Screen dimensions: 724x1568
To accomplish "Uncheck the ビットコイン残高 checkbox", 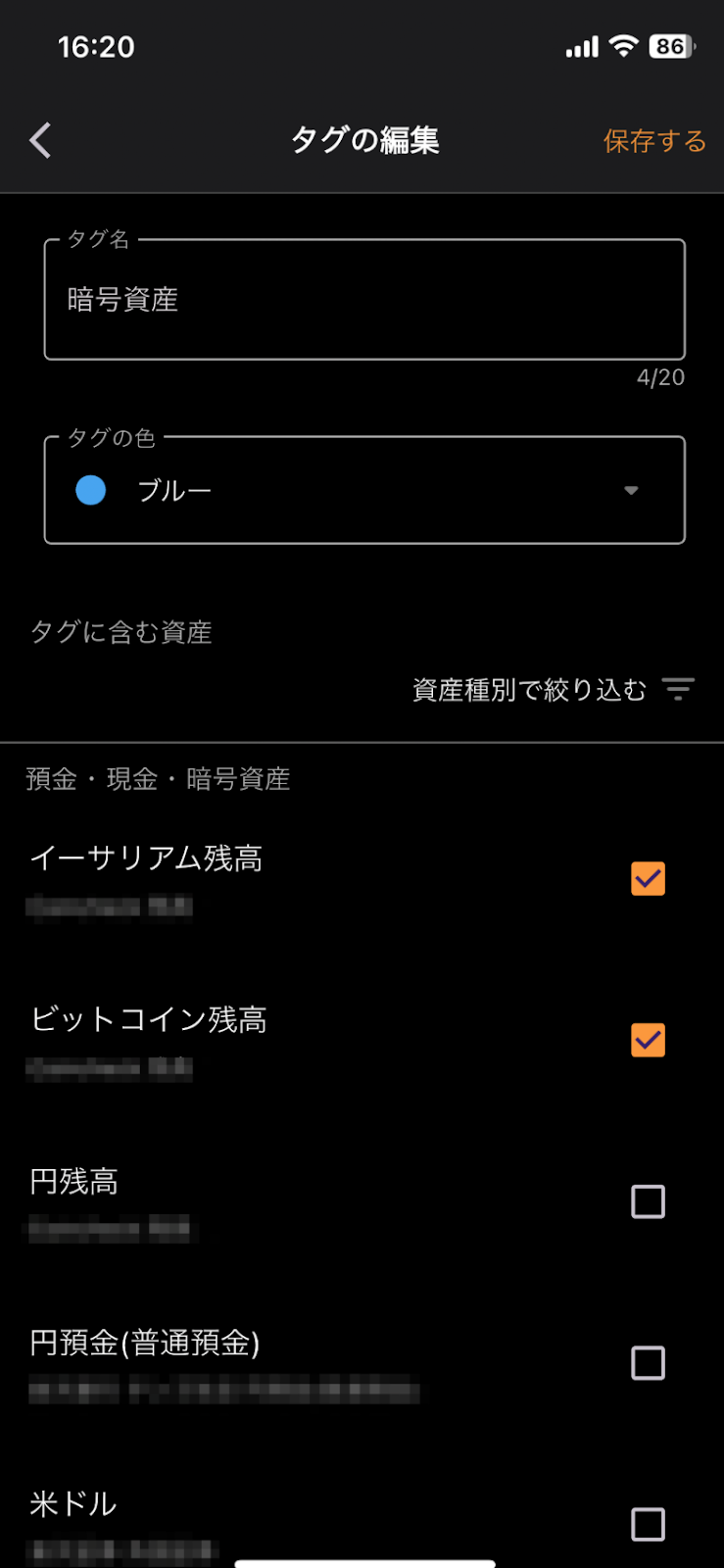I will 648,1040.
